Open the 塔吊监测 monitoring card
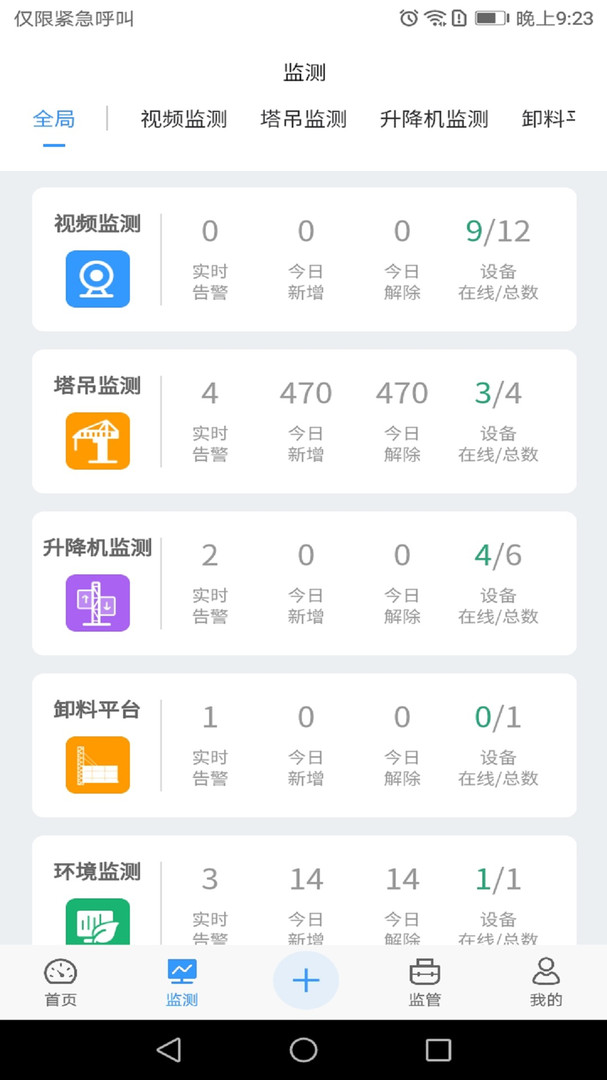Image resolution: width=607 pixels, height=1080 pixels. pyautogui.click(x=304, y=421)
